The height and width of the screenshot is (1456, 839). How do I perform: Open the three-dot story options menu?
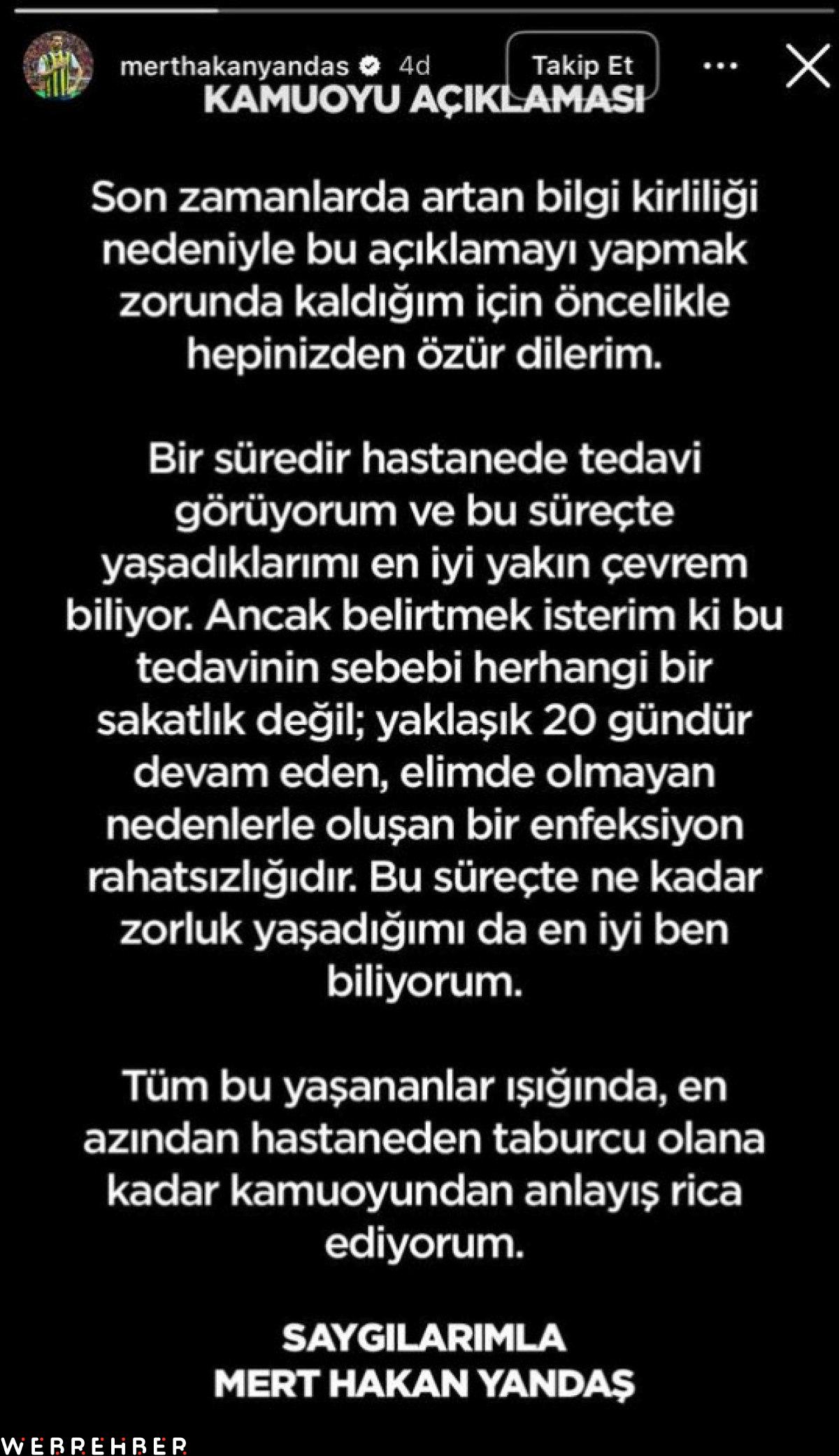(720, 66)
